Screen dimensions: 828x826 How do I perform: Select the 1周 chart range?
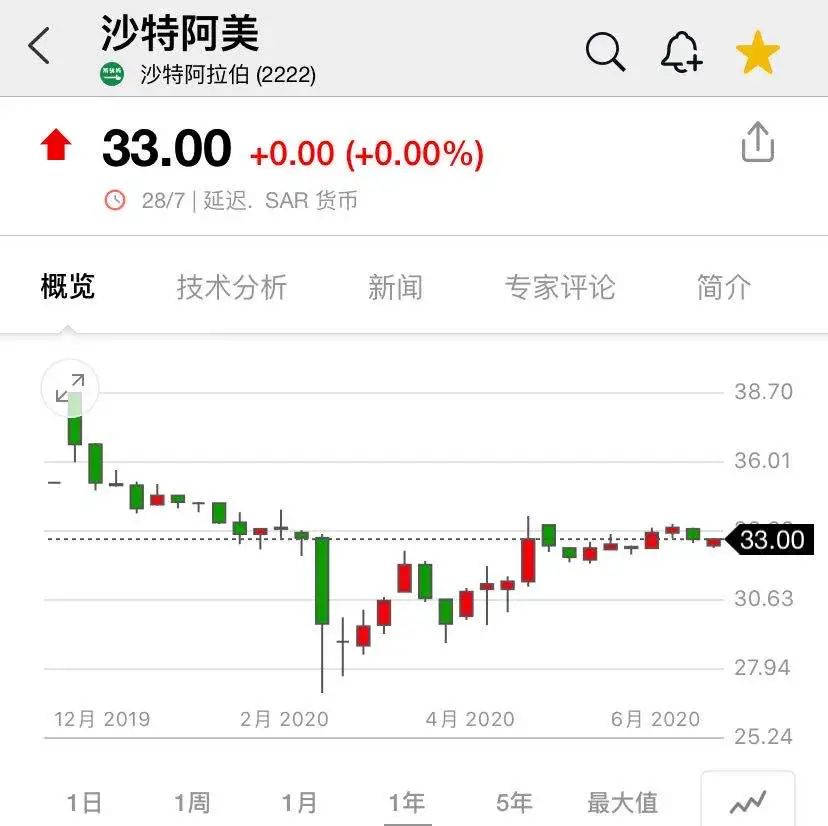(x=191, y=802)
